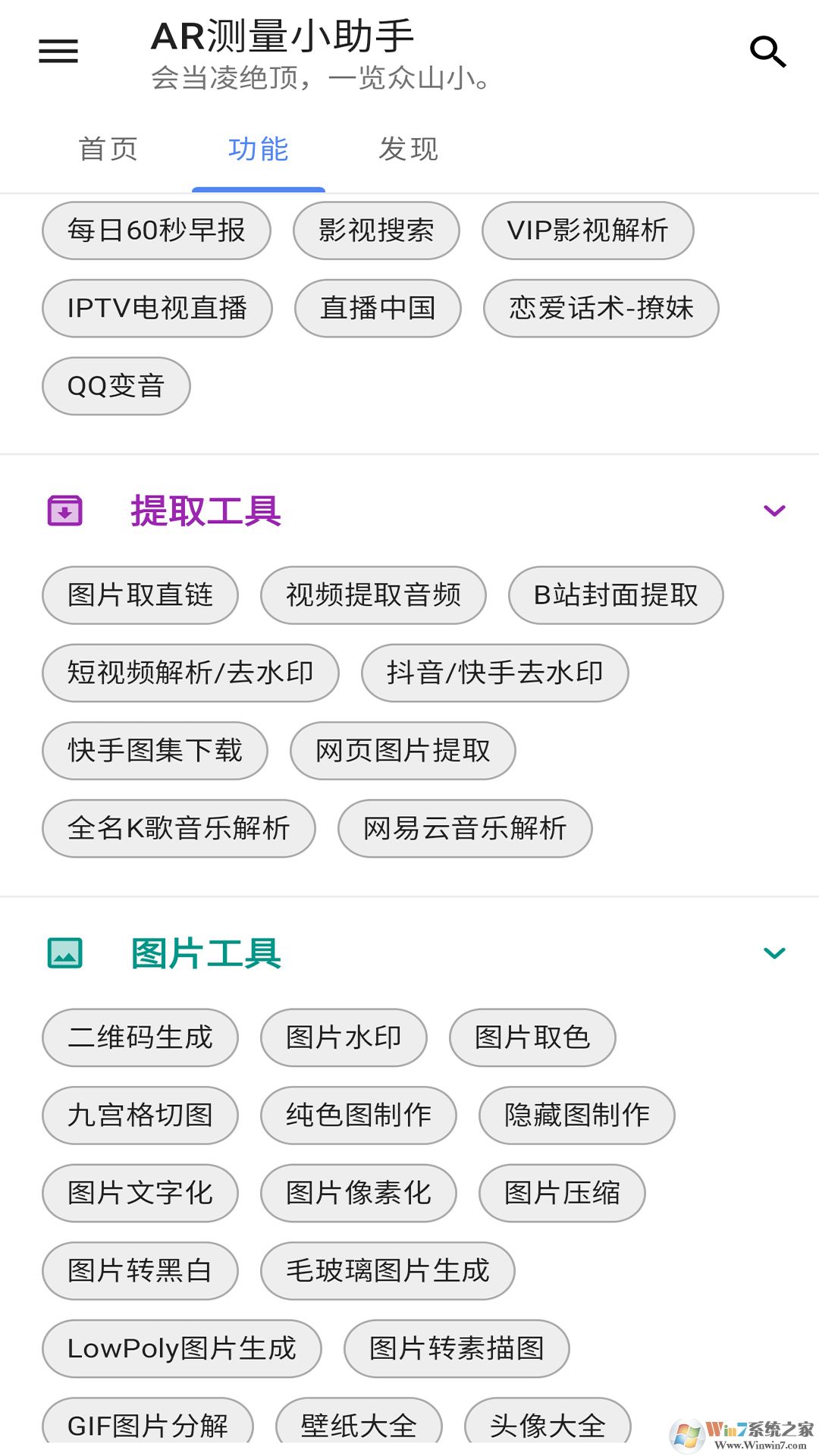Open 网易云音乐解析 tool
819x1456 pixels.
pos(465,829)
